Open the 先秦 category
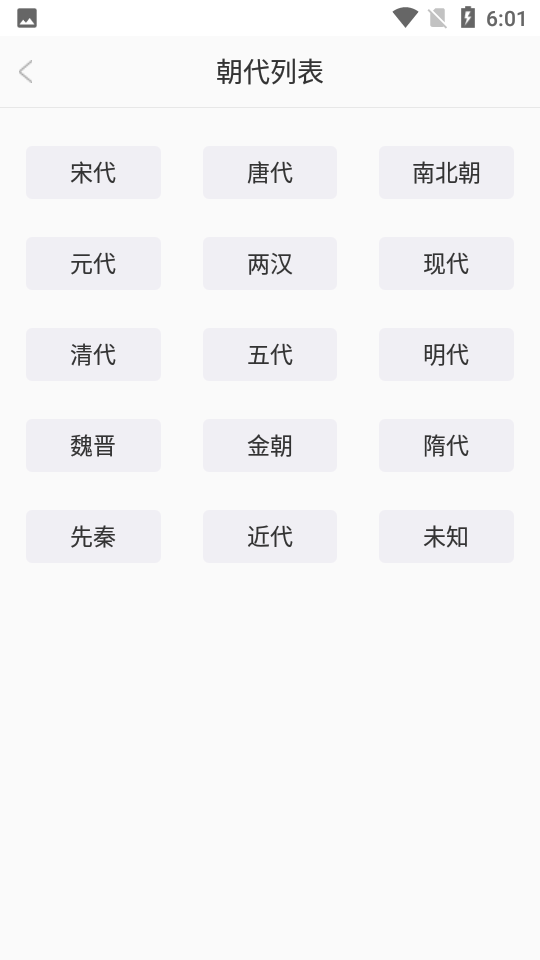The width and height of the screenshot is (540, 960). point(93,536)
